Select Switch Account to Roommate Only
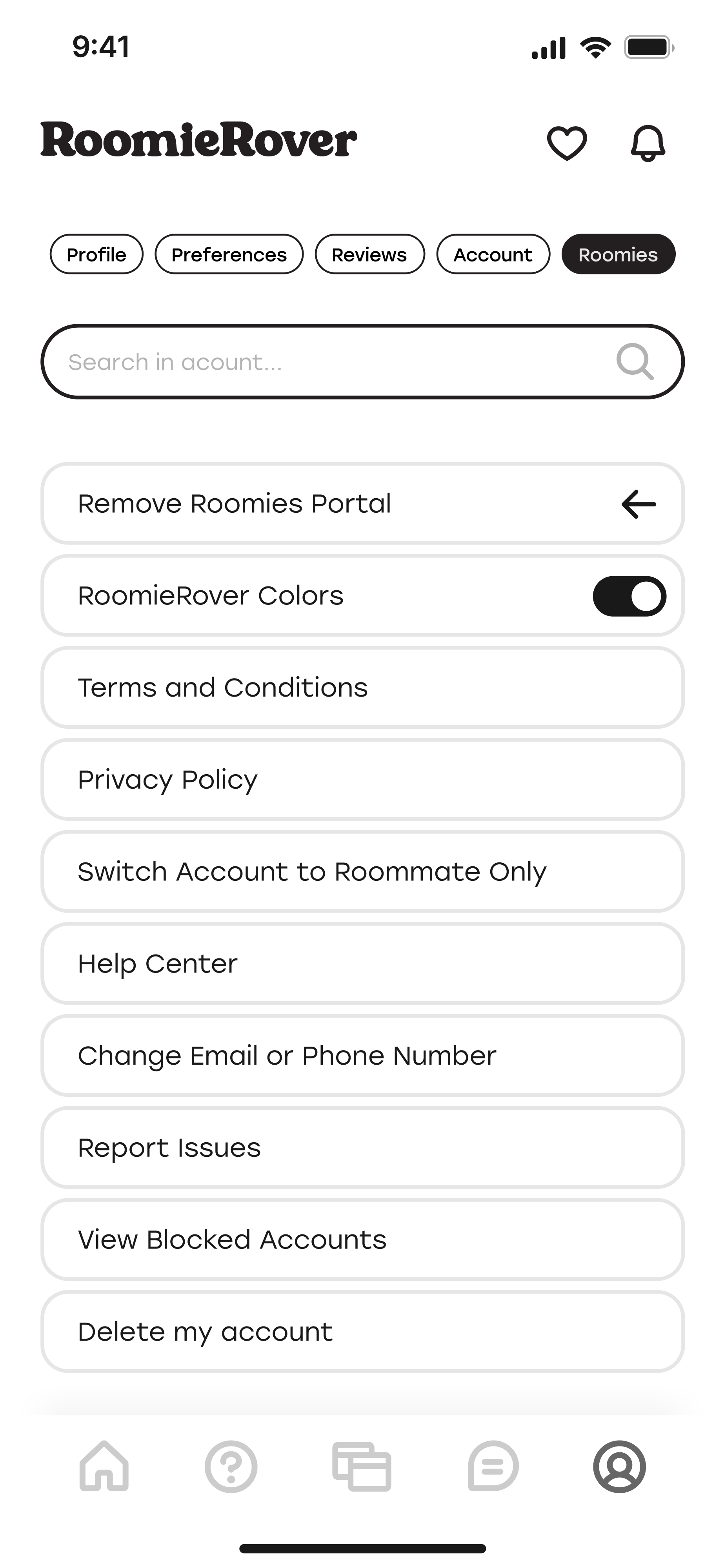 tap(362, 872)
